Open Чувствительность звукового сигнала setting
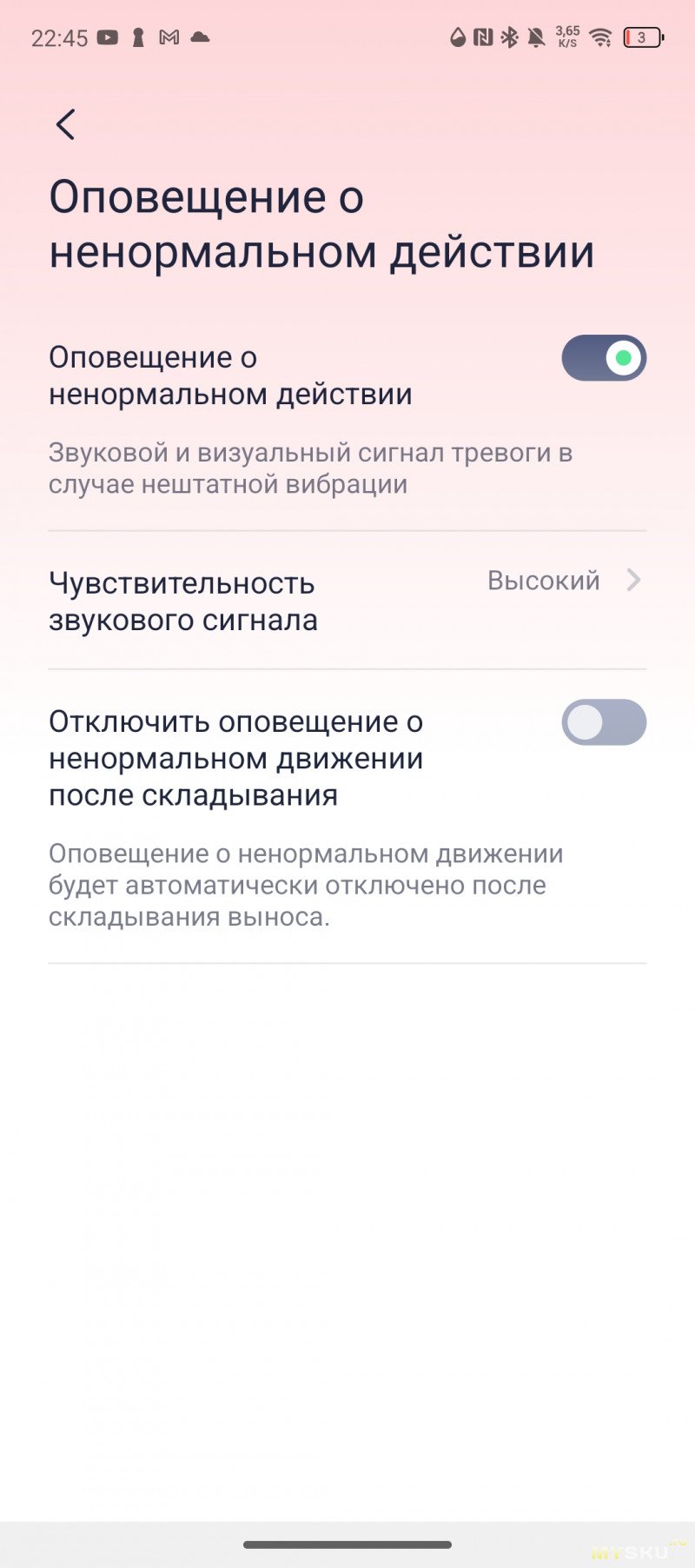 (347, 601)
